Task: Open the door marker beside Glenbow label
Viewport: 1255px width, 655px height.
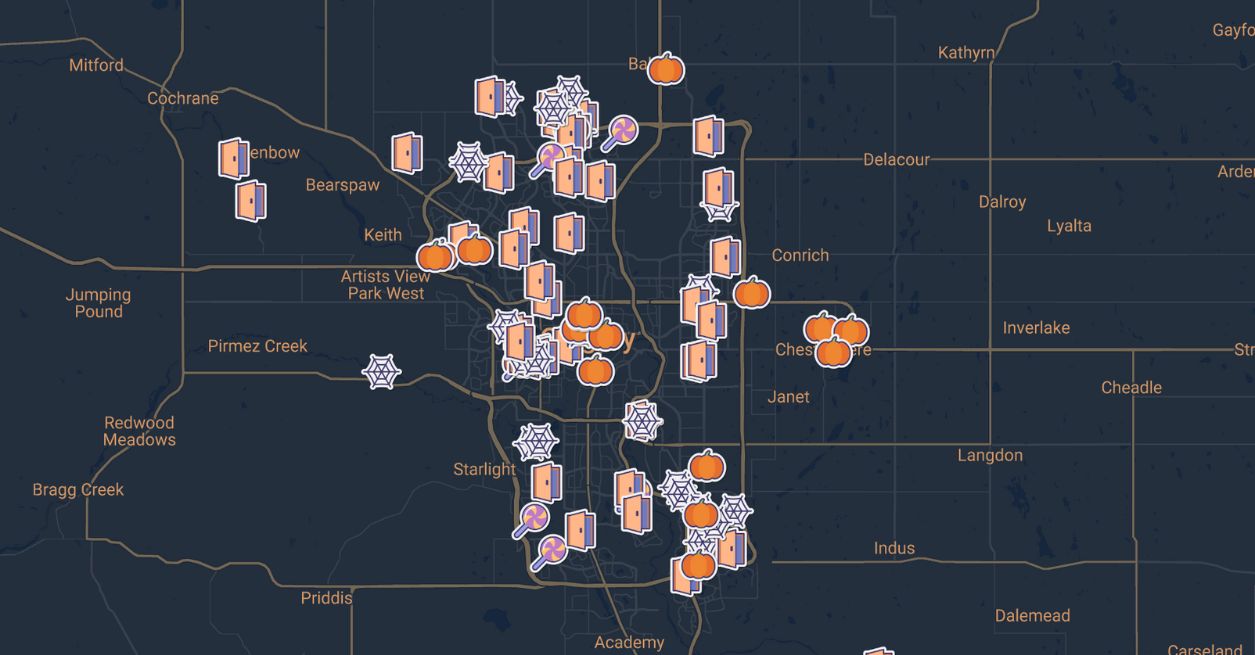Action: point(234,158)
